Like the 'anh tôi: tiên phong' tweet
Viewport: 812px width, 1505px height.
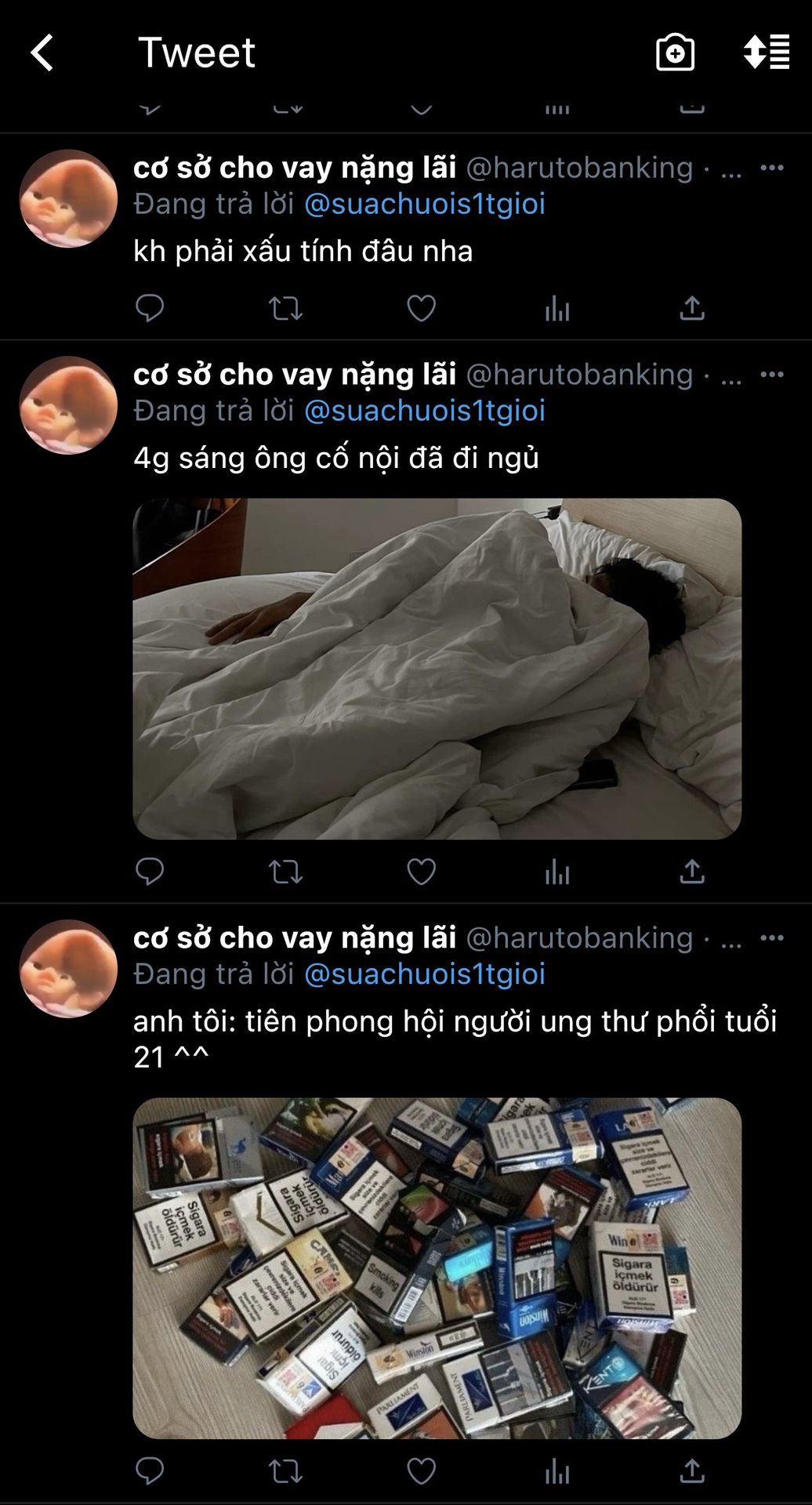click(421, 1471)
